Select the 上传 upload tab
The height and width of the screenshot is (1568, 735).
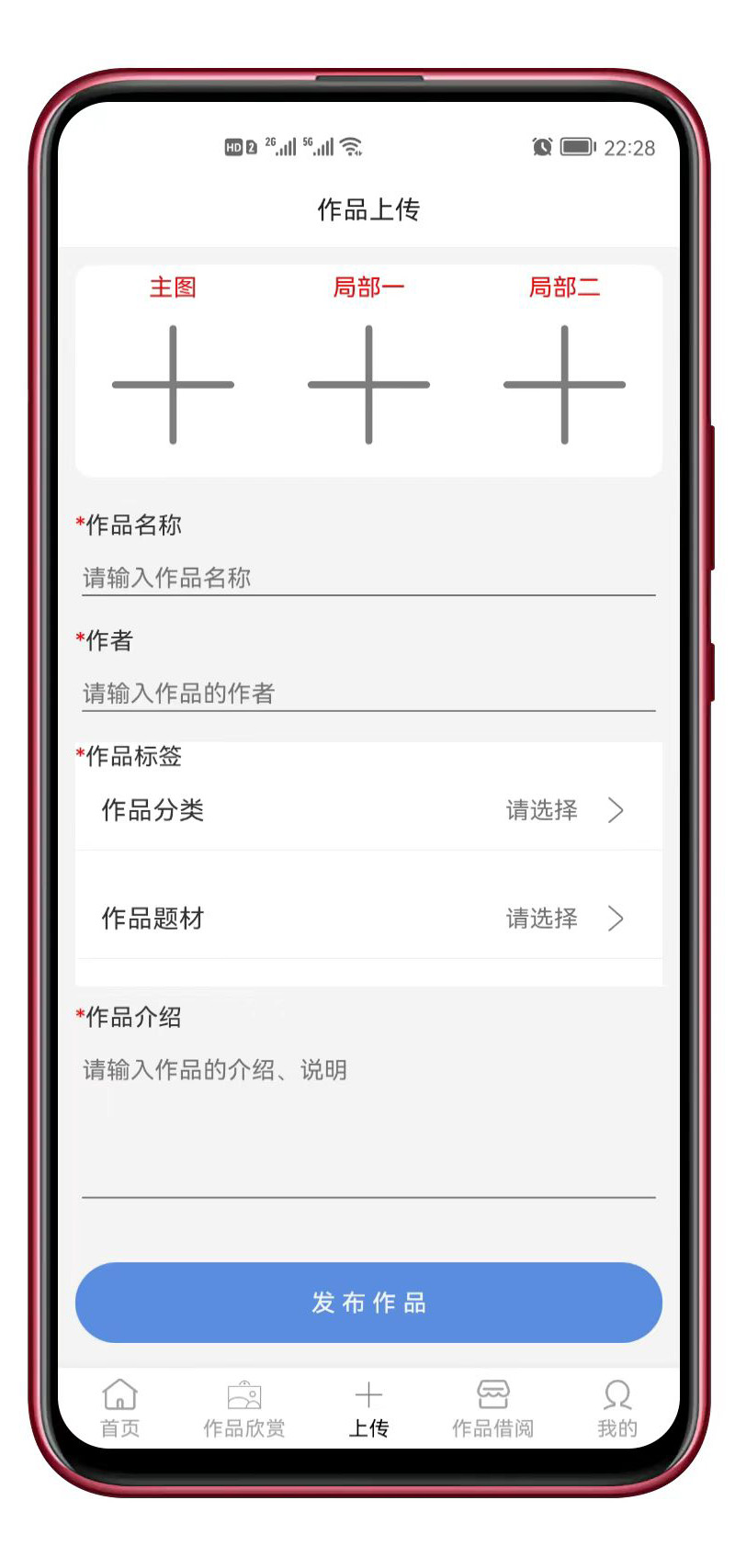click(x=368, y=1408)
